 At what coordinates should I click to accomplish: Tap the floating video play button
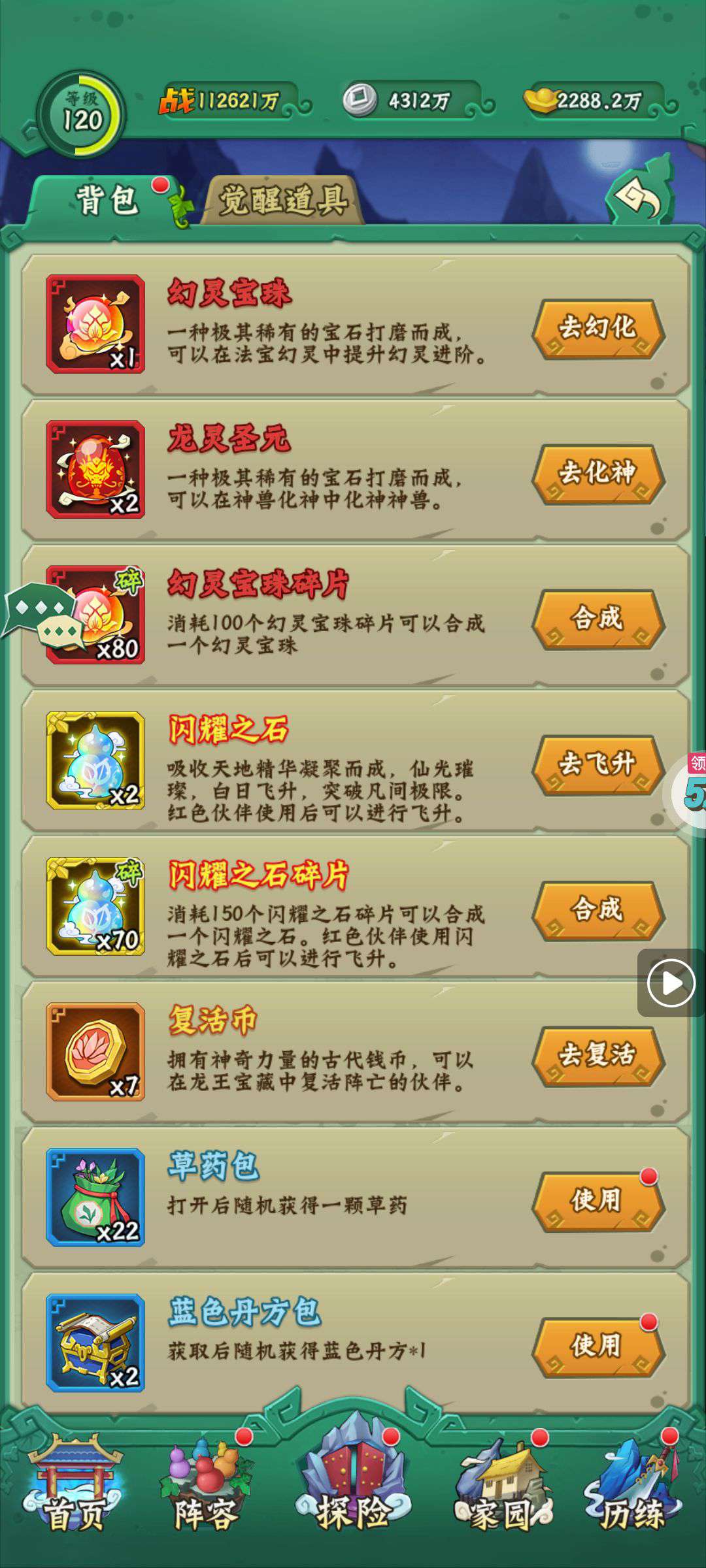point(671,983)
